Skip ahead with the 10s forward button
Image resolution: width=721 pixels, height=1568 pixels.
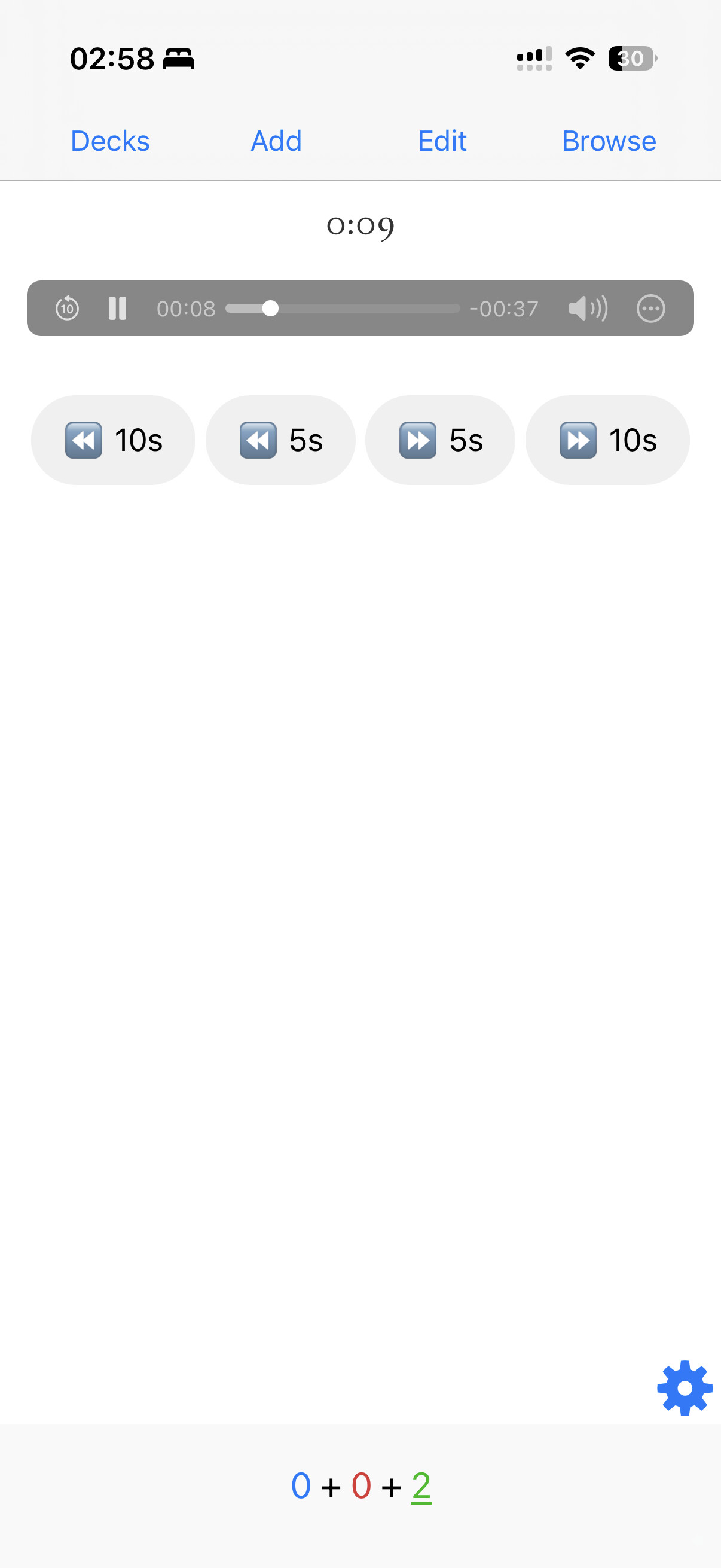tap(607, 440)
